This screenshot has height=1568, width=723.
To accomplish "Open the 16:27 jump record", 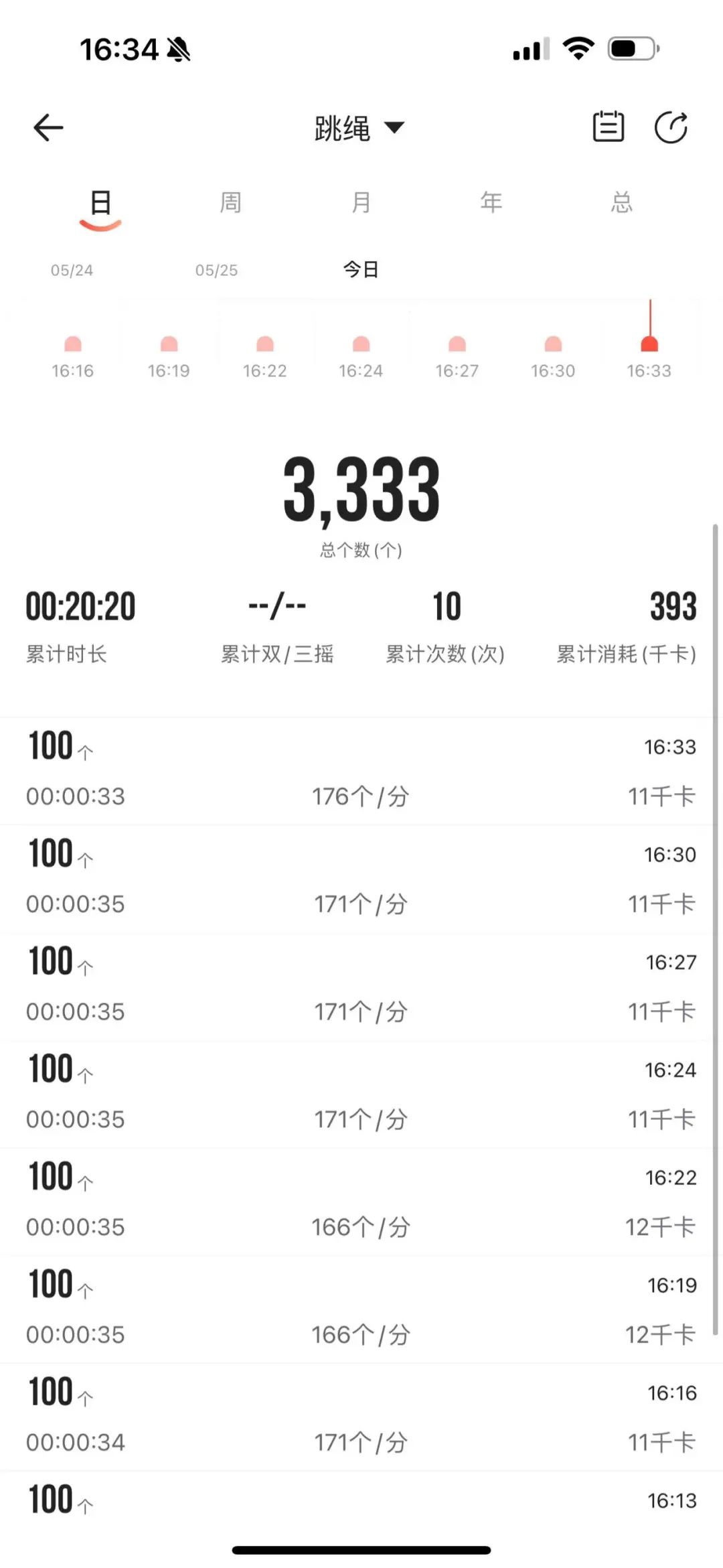I will point(361,987).
